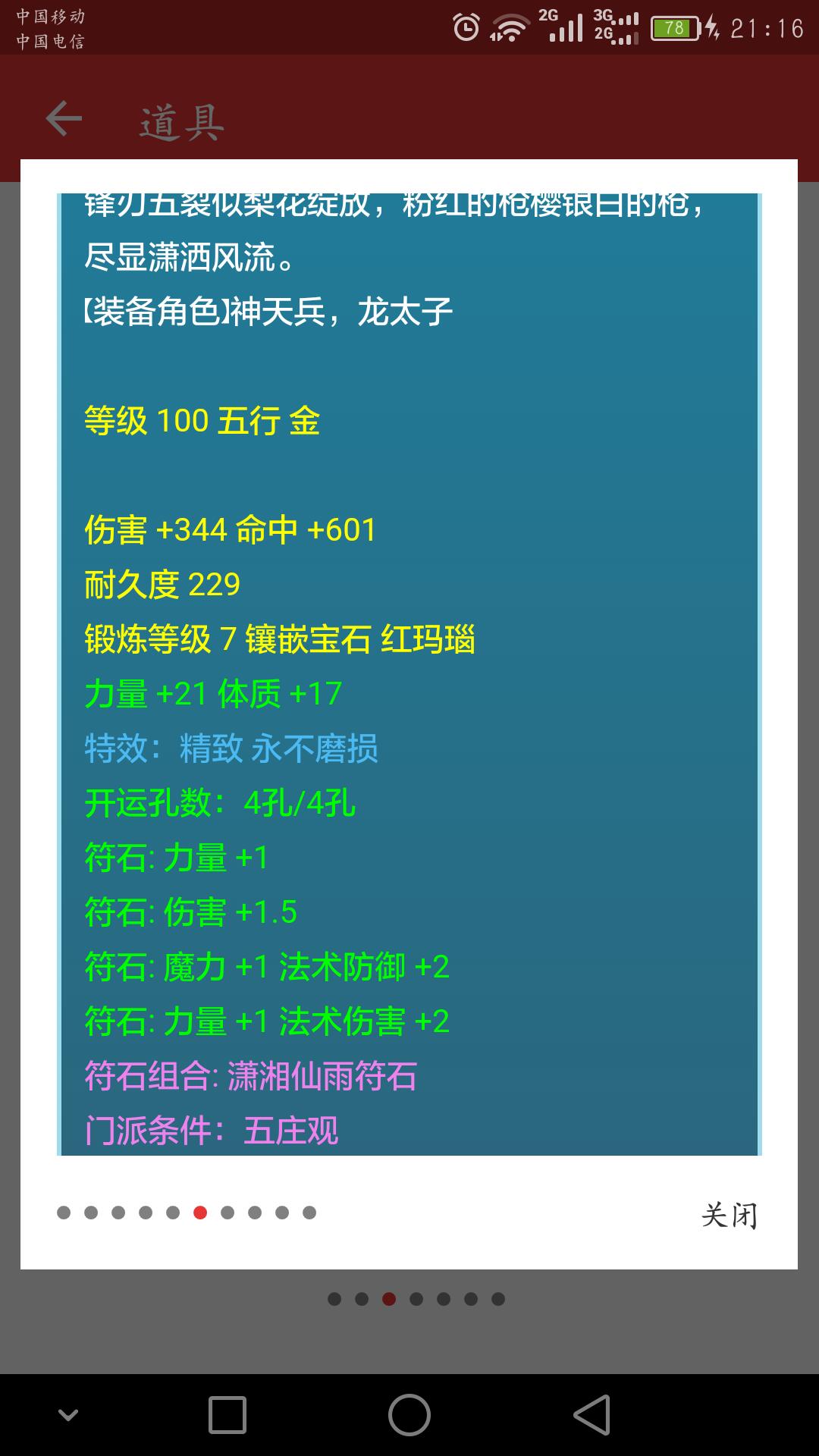Viewport: 819px width, 1456px height.
Task: Open the recent apps square button
Action: [x=227, y=1415]
